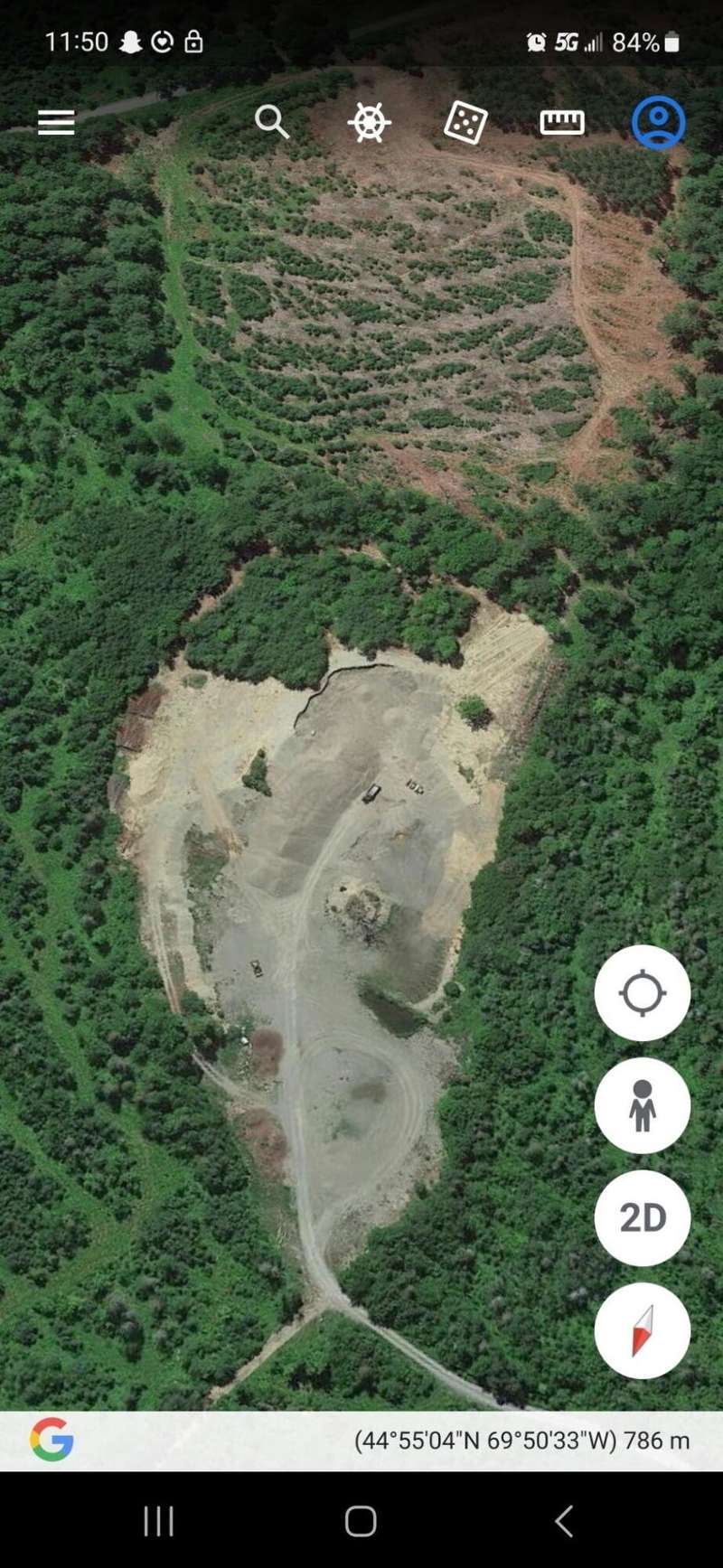Image resolution: width=723 pixels, height=1568 pixels.
Task: Enter Street View with the pegman
Action: pos(643,1105)
